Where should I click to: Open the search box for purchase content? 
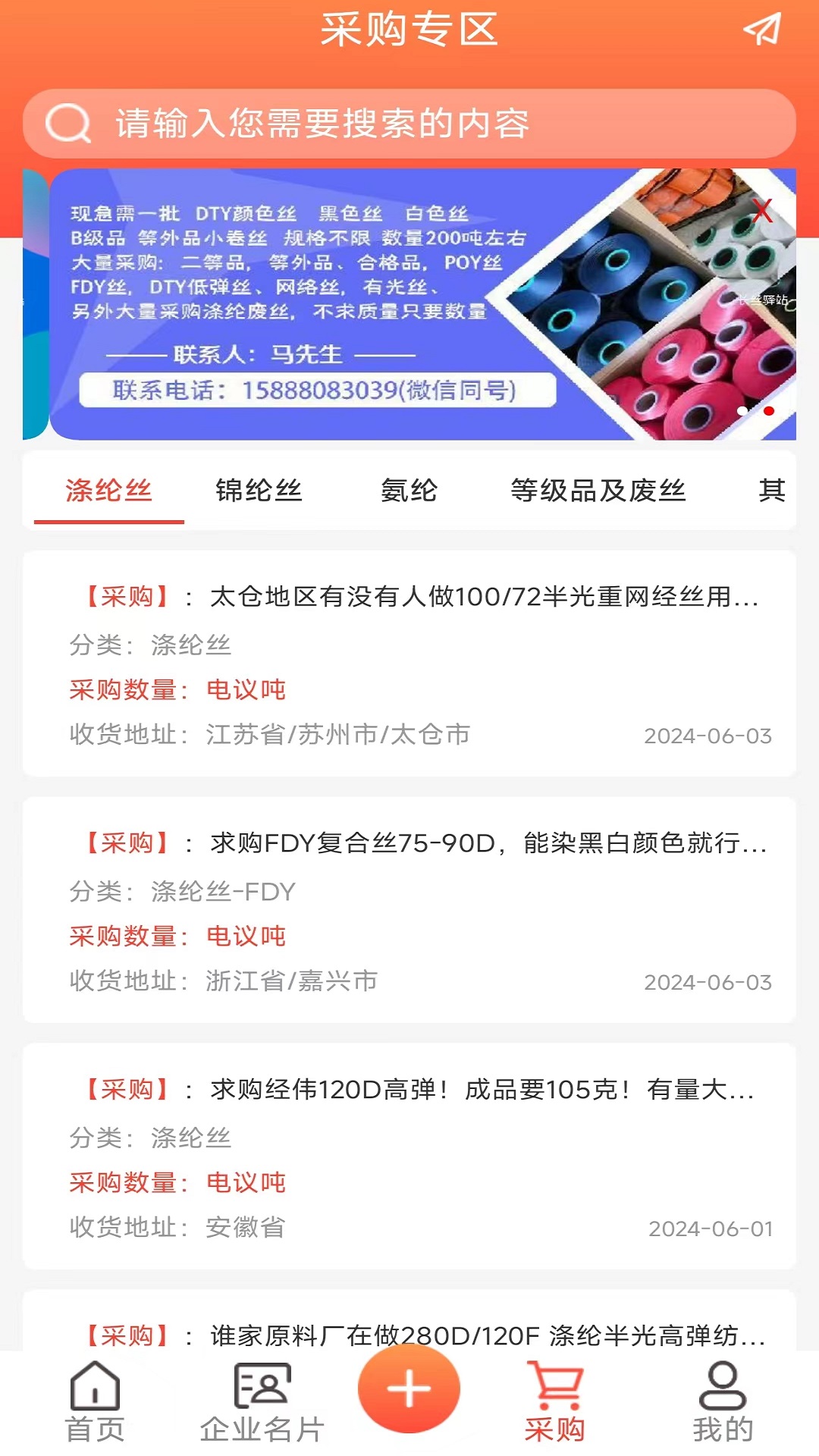[409, 124]
